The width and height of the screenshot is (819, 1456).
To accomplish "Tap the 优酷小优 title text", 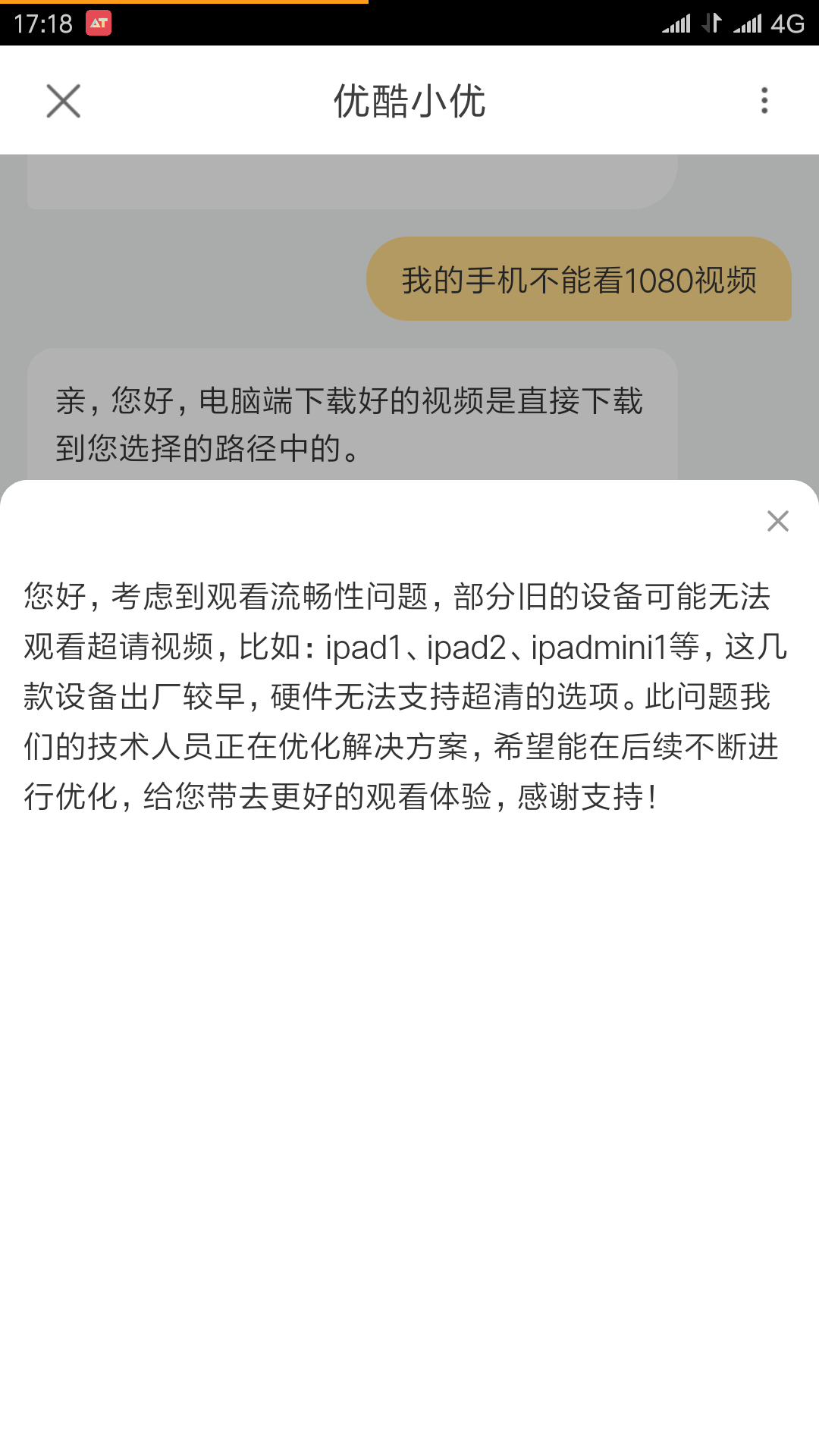I will (409, 100).
